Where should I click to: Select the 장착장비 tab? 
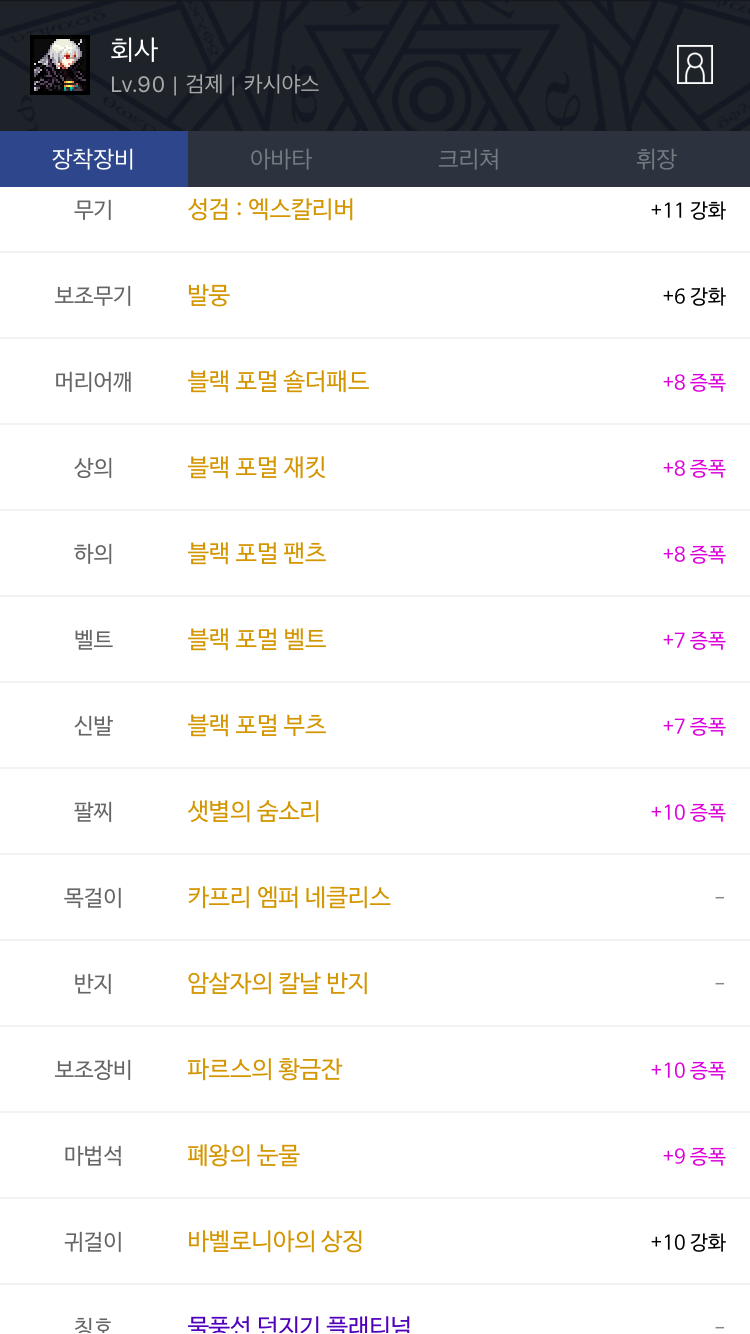(x=94, y=159)
